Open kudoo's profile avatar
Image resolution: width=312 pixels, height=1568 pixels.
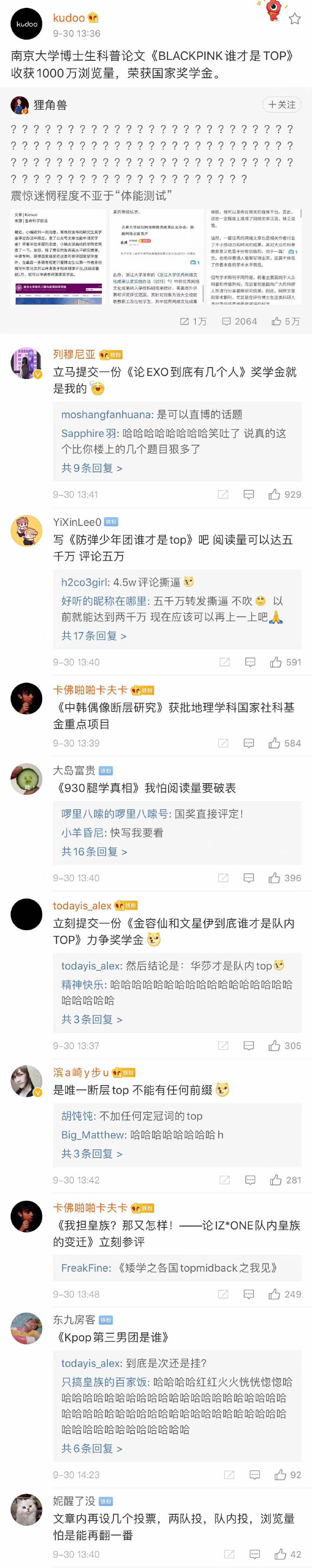pyautogui.click(x=27, y=24)
